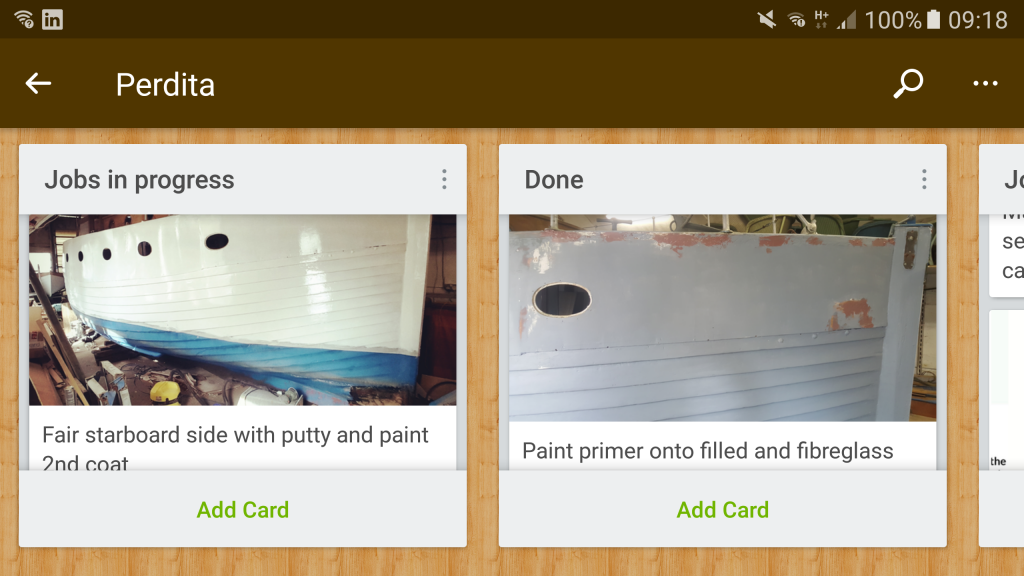Open Jobs in progress list options

pyautogui.click(x=444, y=180)
